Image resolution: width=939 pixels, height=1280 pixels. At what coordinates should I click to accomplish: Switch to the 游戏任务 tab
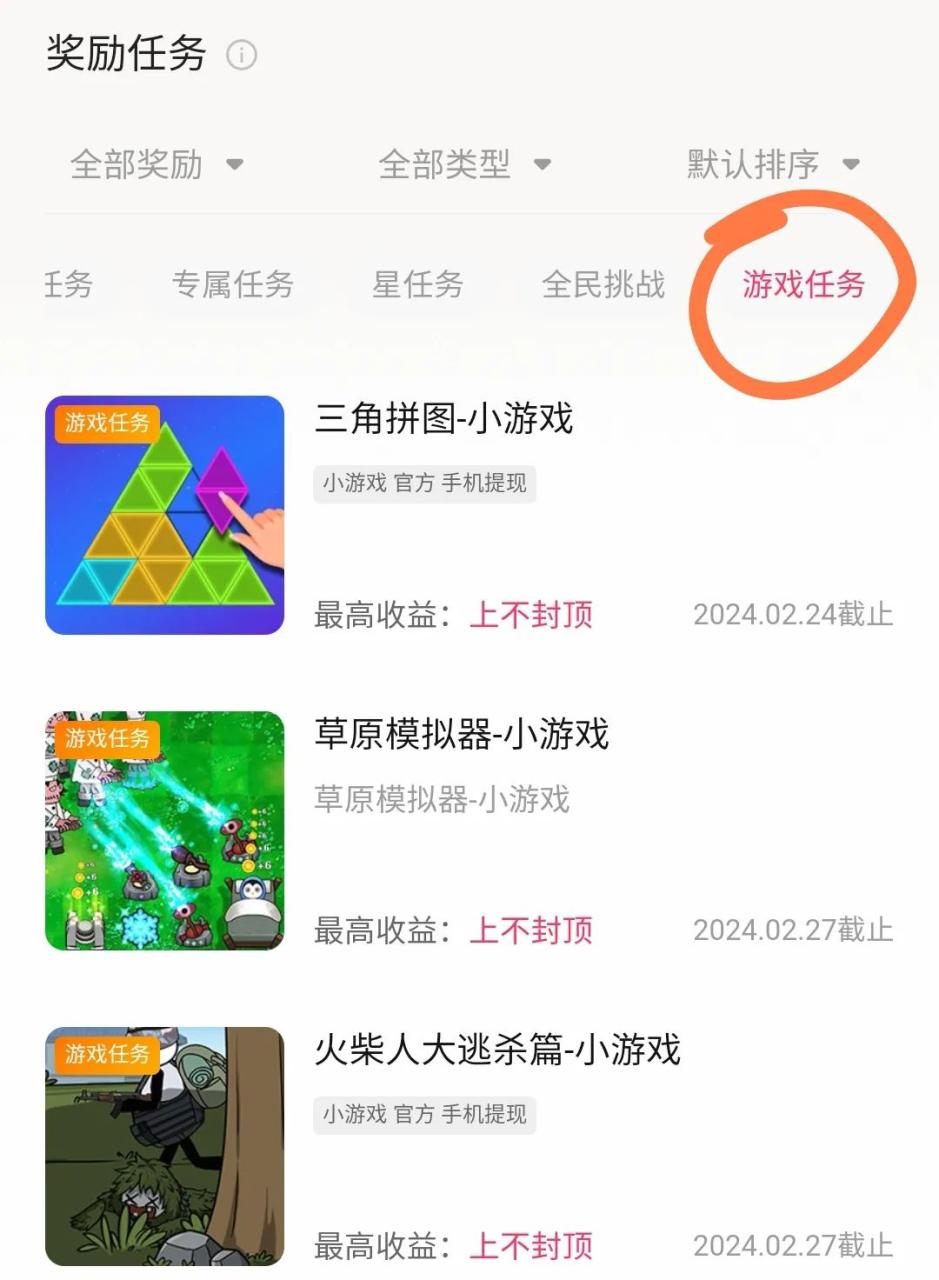pyautogui.click(x=802, y=285)
